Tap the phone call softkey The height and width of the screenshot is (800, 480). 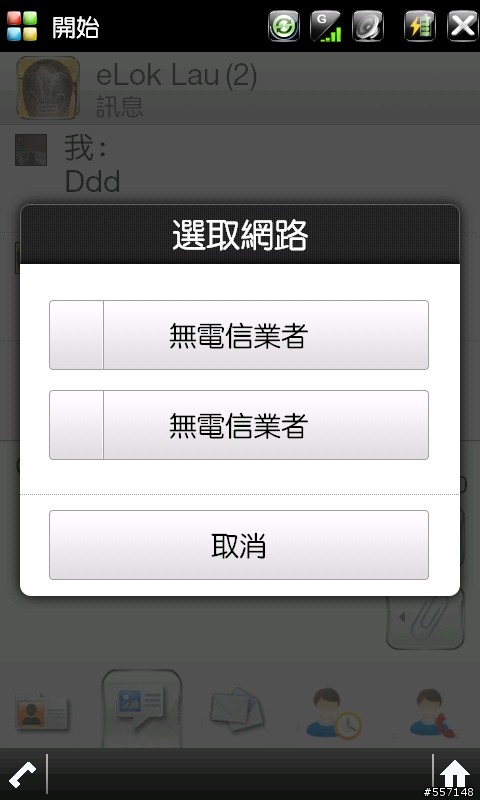tap(22, 776)
